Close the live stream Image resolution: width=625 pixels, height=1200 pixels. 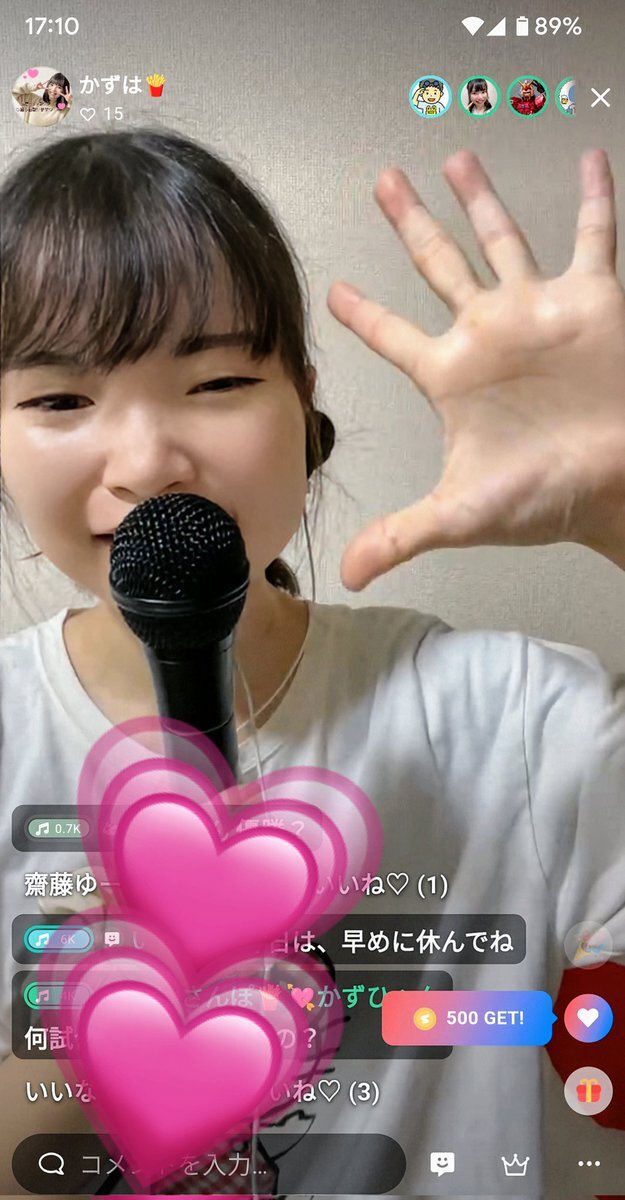tap(600, 97)
